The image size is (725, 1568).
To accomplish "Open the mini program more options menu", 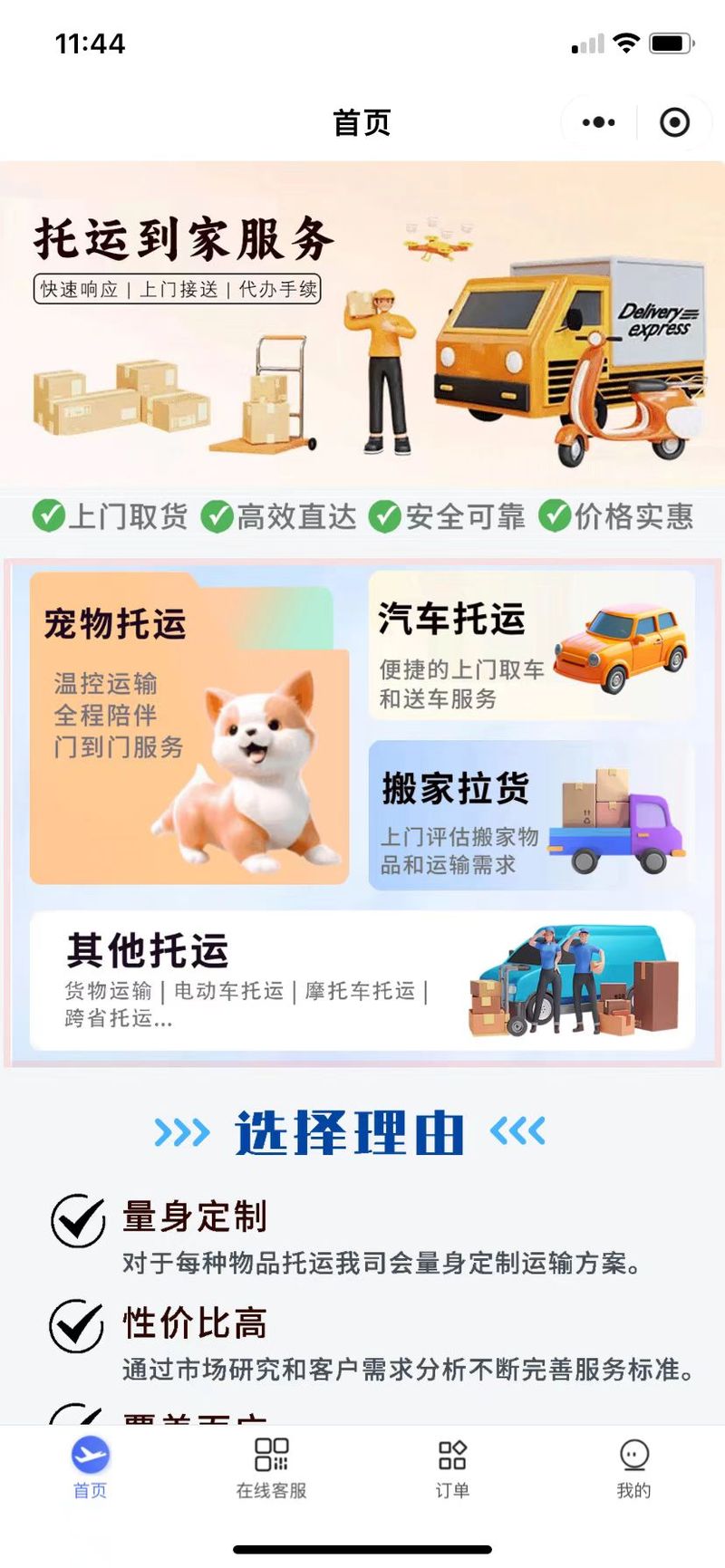I will click(598, 122).
